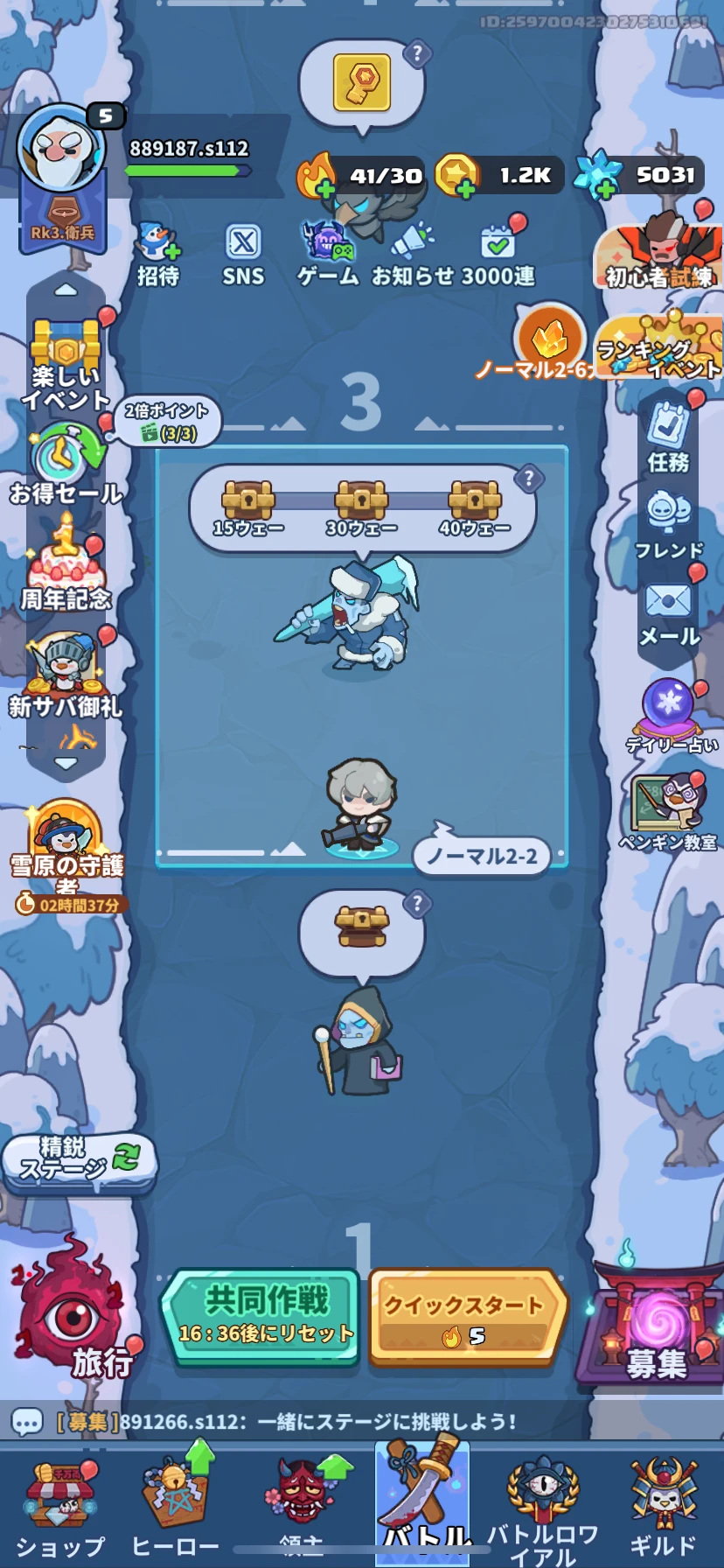Screen dimensions: 724x1568
Task: Open the 周年記念 anniversary event
Action: click(66, 569)
